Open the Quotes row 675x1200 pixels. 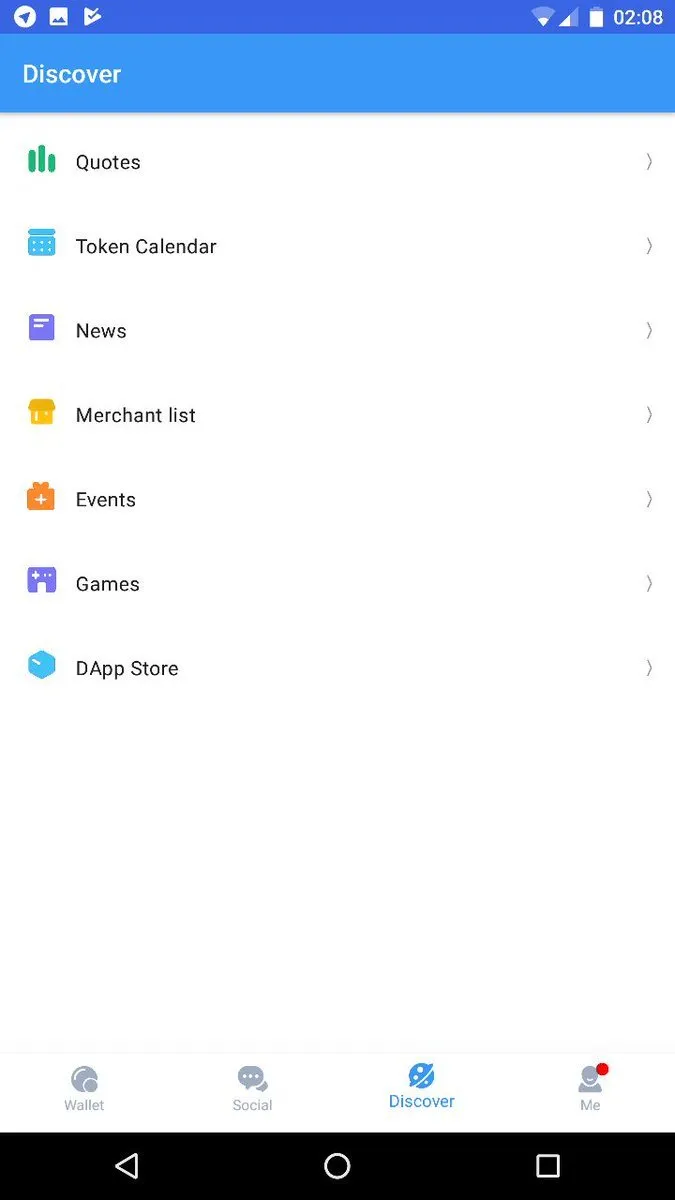(x=337, y=161)
